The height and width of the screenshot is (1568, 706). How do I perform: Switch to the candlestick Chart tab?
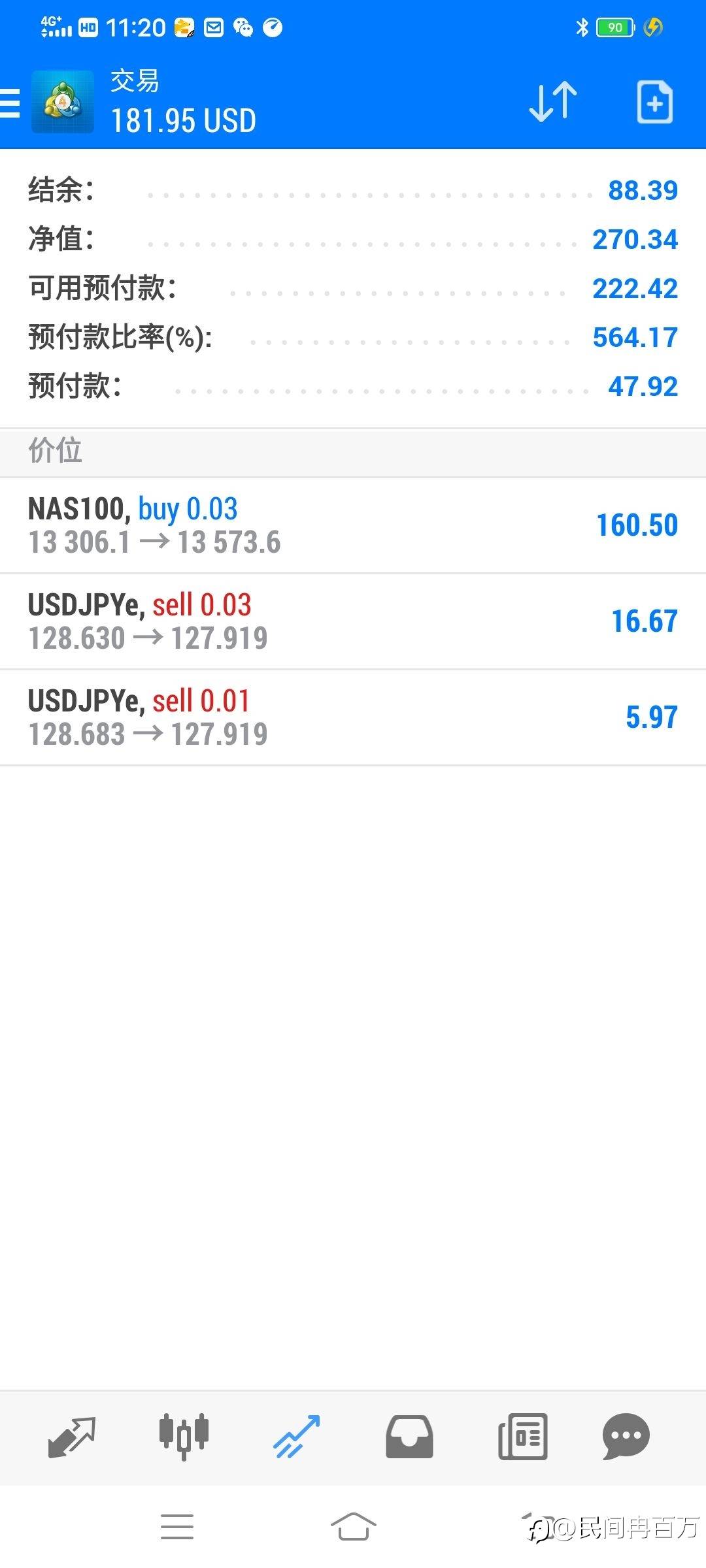point(184,1436)
